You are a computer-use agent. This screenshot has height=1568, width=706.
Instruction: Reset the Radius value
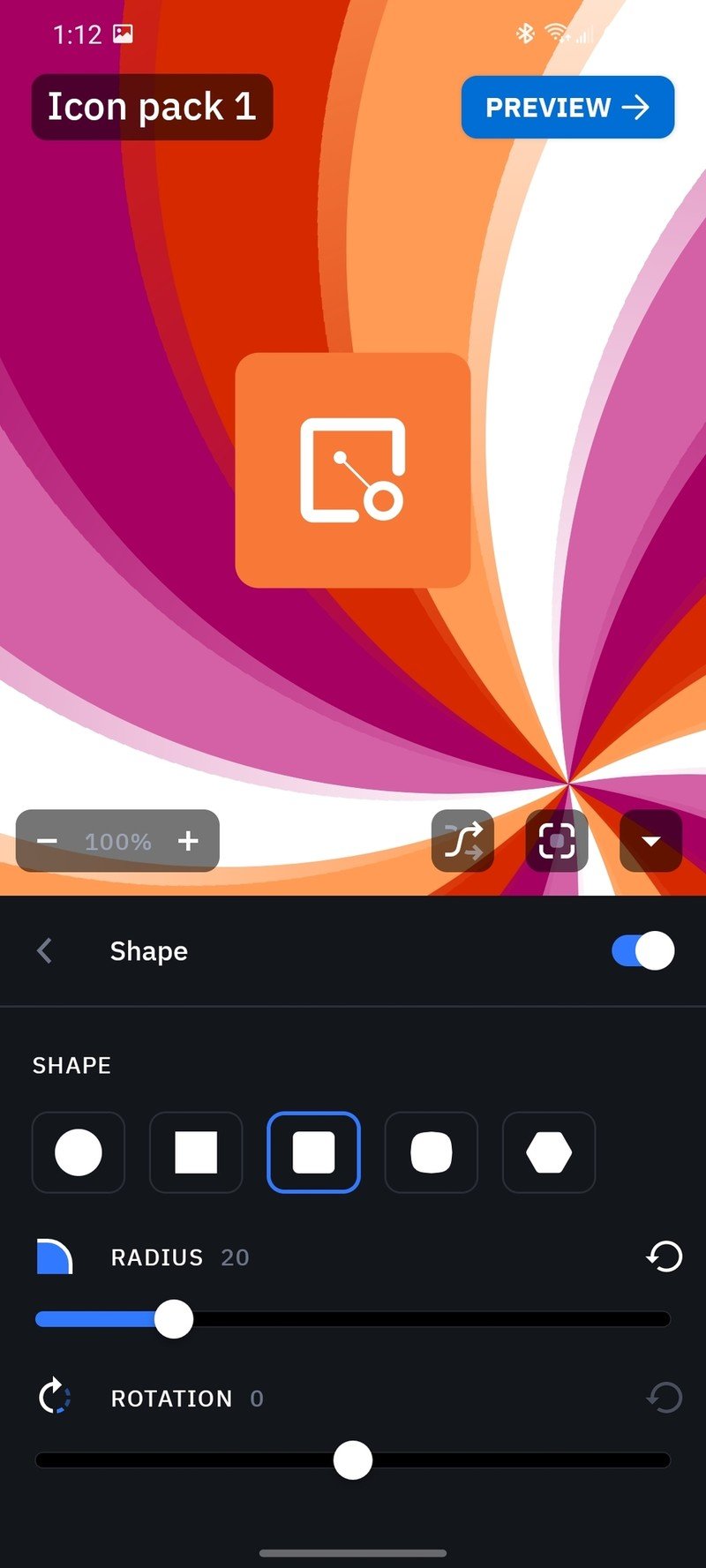(665, 1257)
